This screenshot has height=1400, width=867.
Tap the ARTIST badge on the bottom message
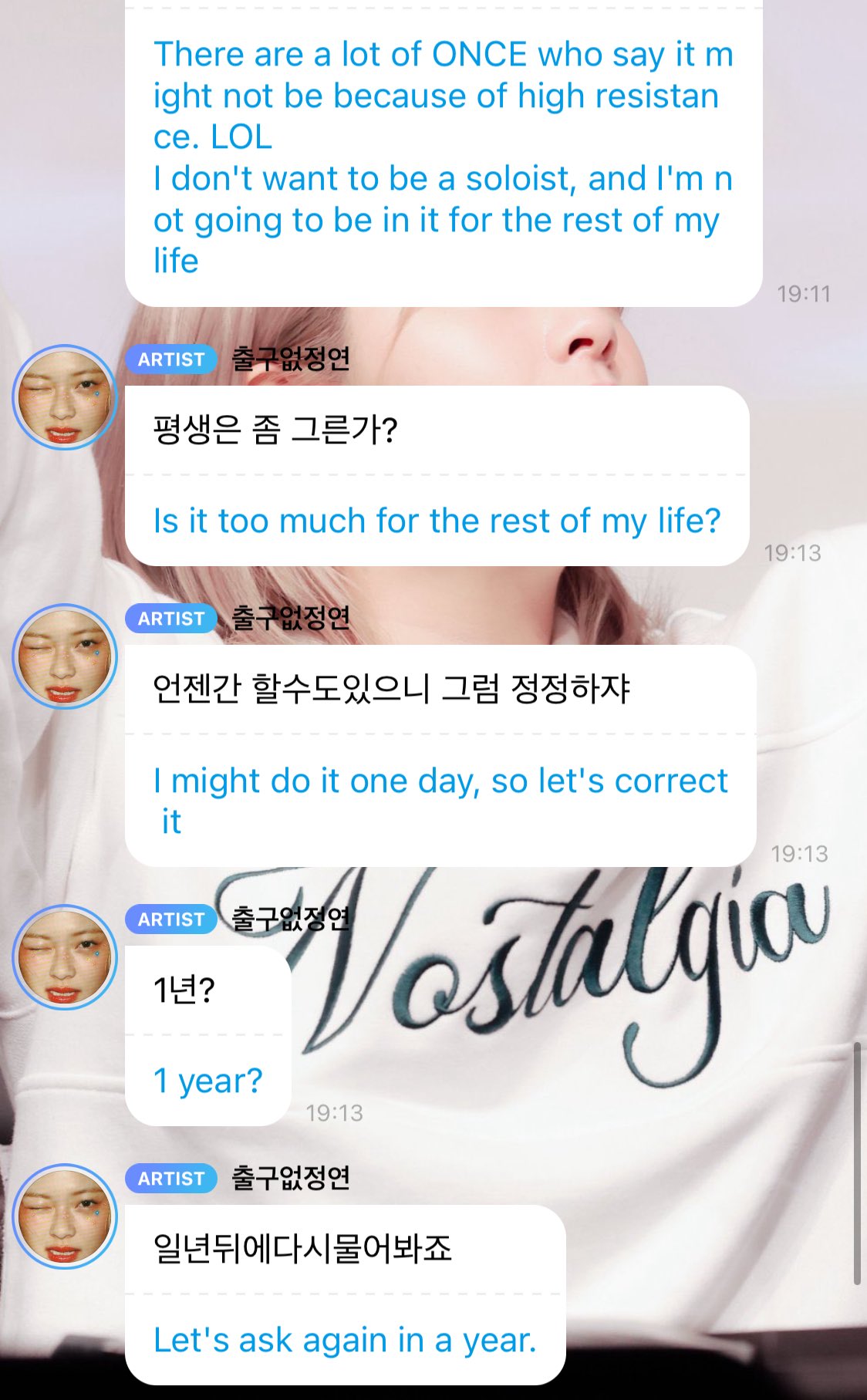tap(171, 1179)
